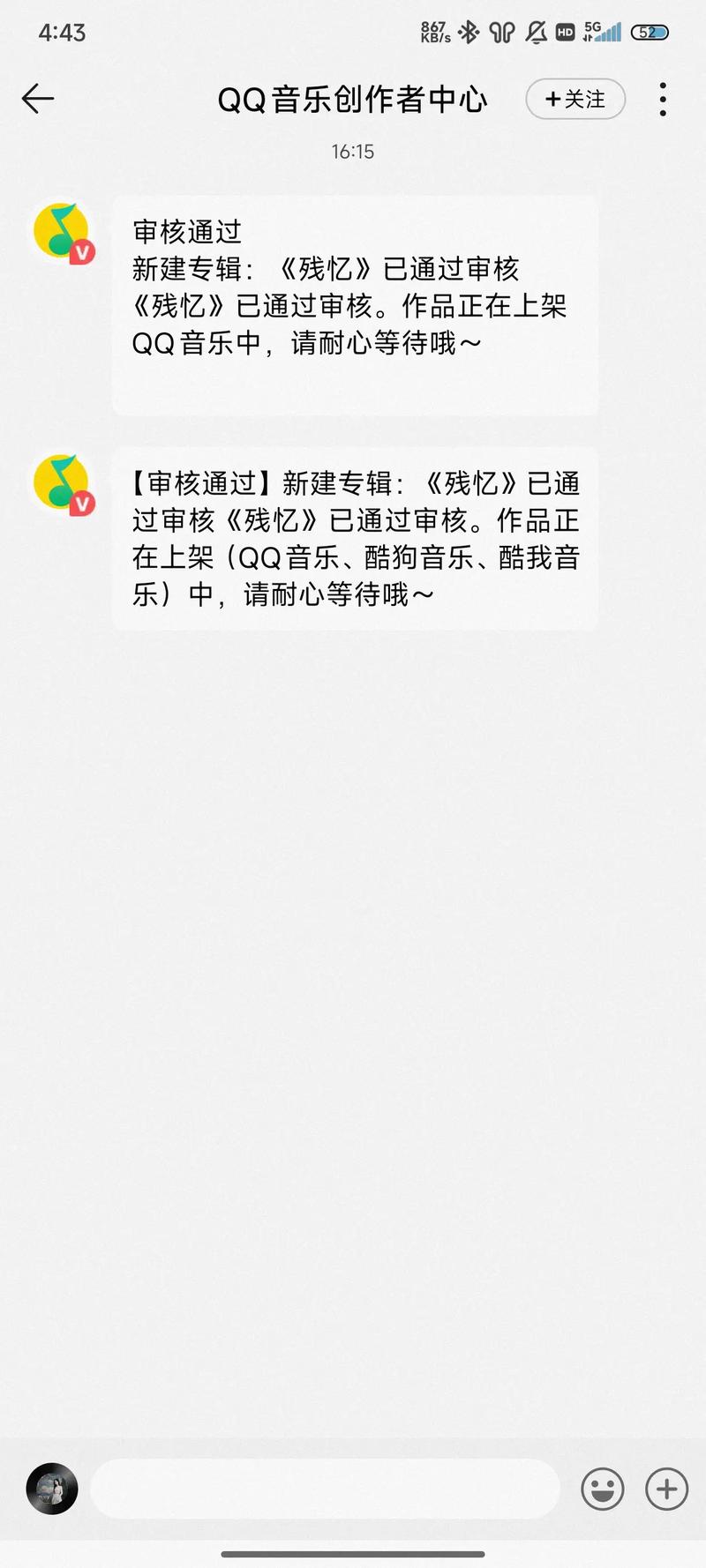Follow QQ音乐创作者中心 with the 关注 button

click(575, 99)
